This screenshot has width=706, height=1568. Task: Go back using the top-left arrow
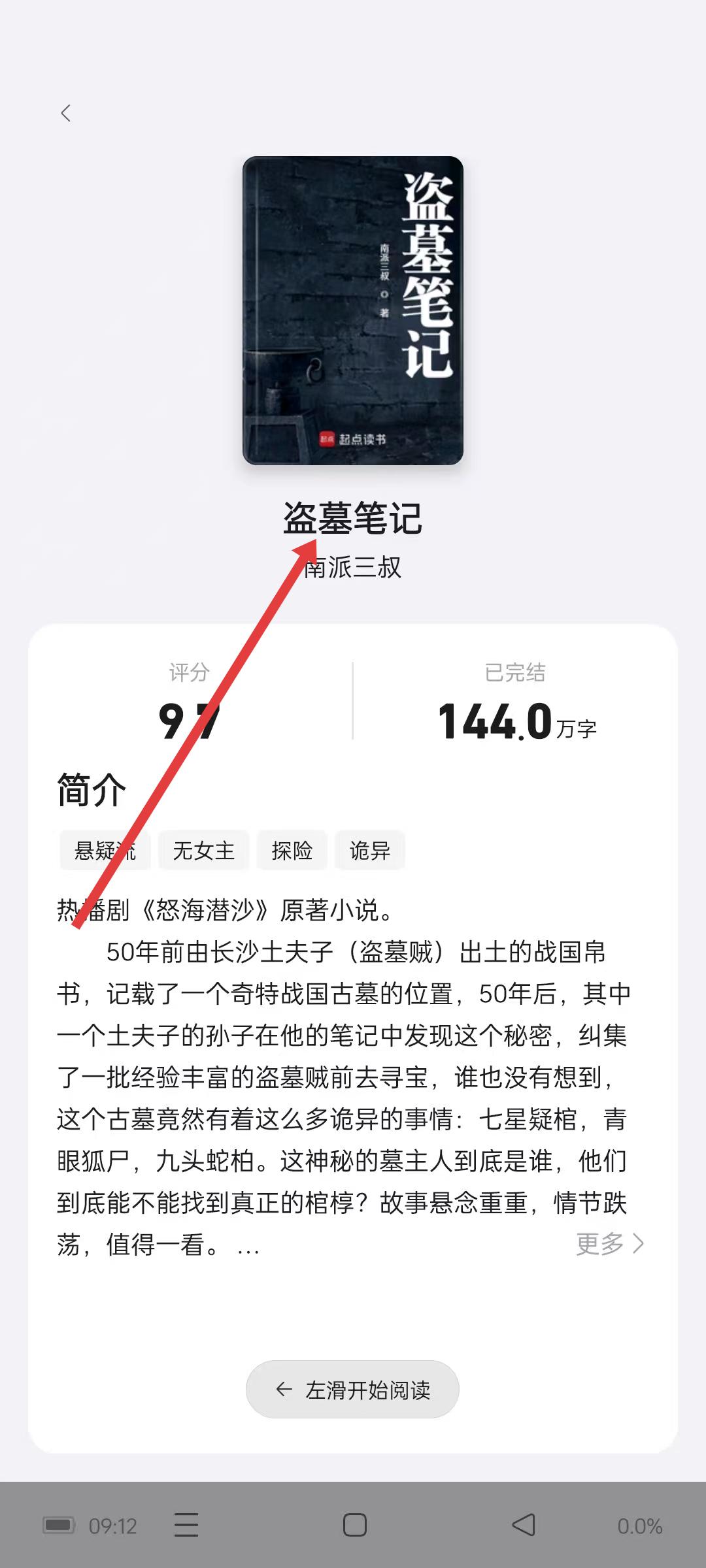[65, 113]
